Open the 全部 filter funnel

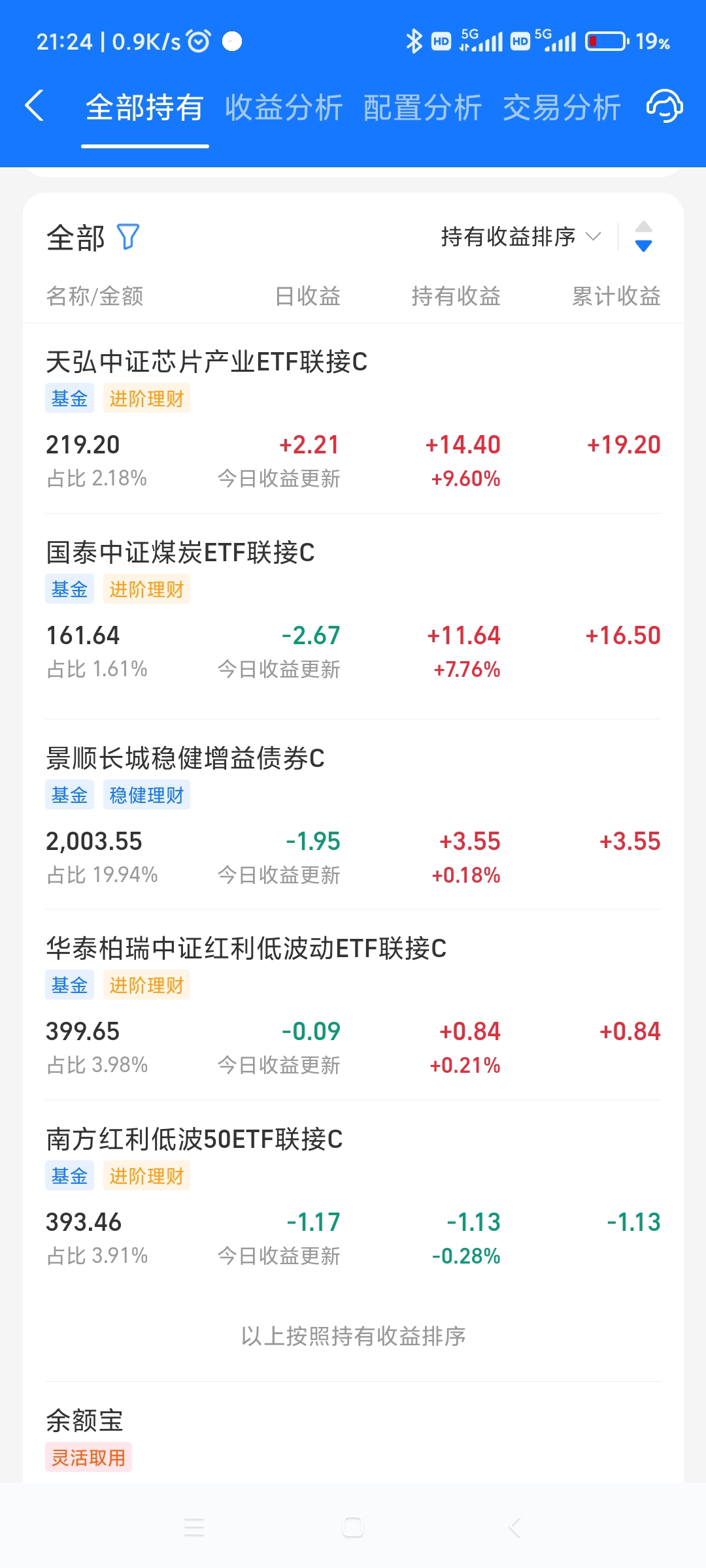pyautogui.click(x=128, y=237)
